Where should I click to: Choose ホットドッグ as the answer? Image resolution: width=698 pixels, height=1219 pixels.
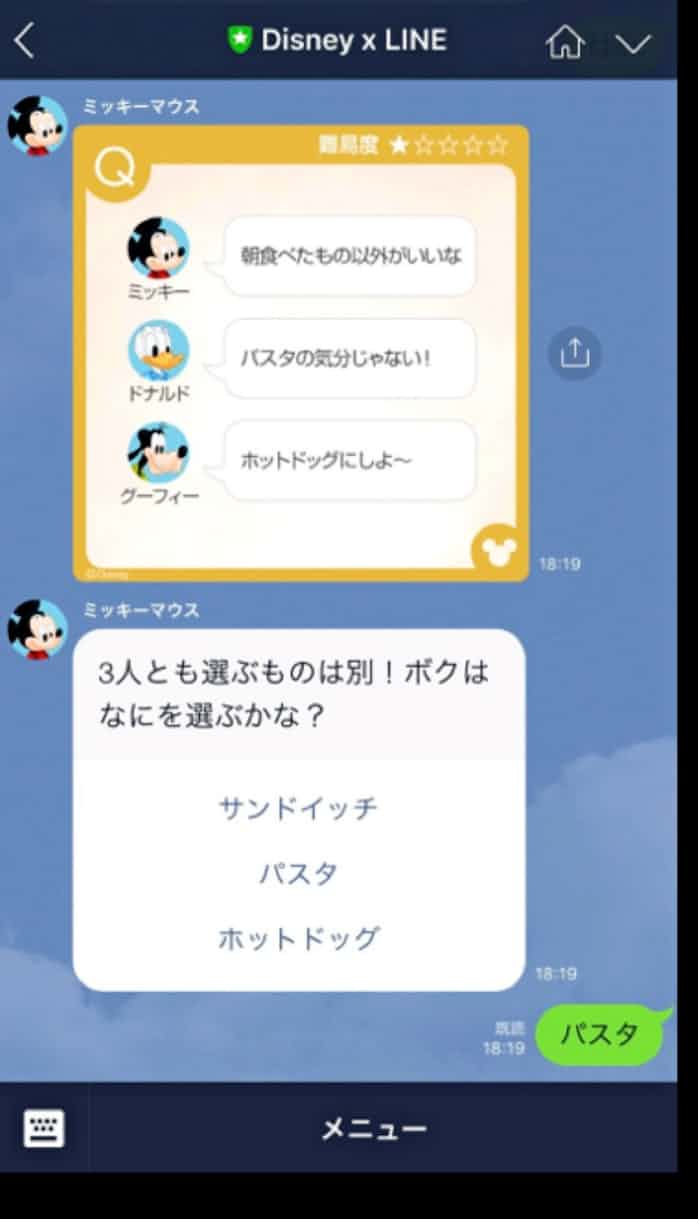point(298,938)
